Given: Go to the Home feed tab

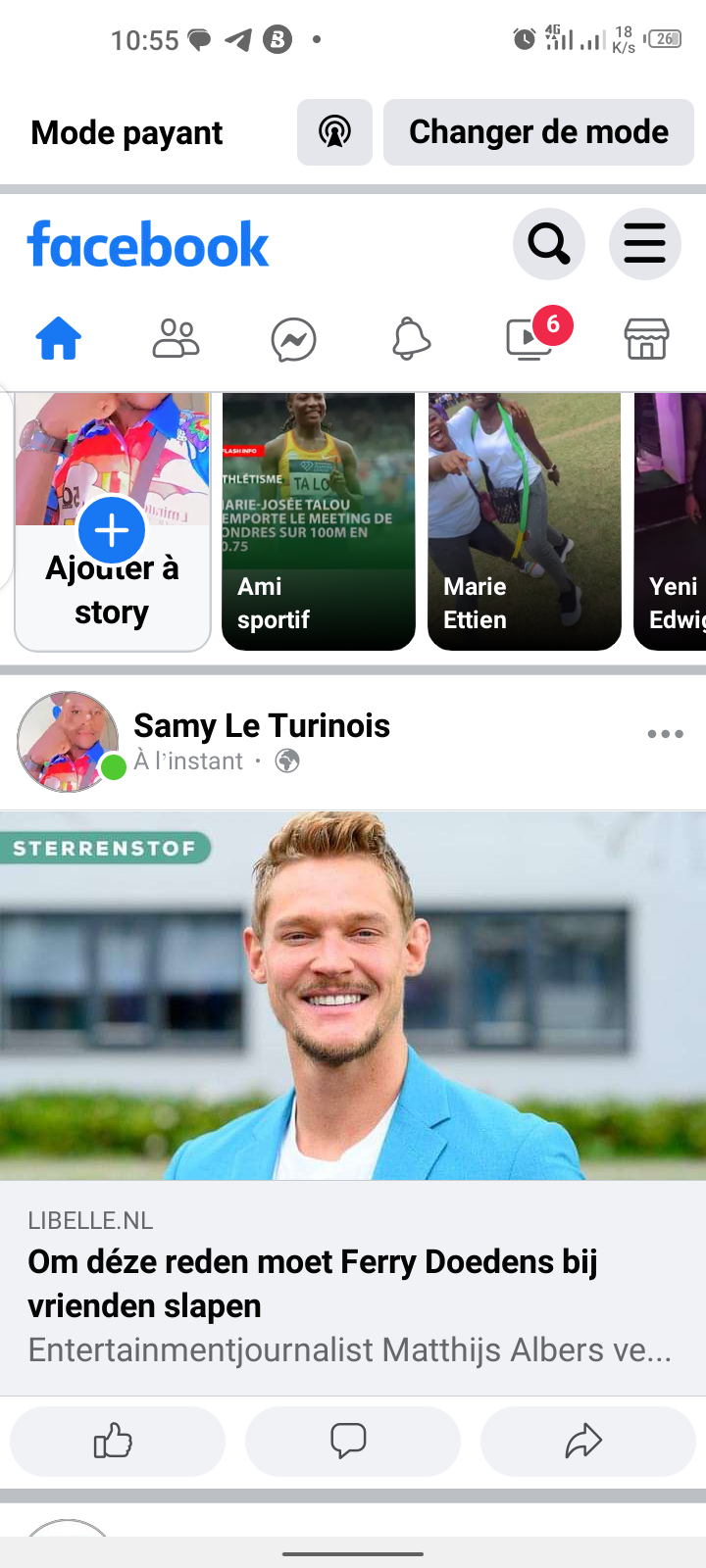Looking at the screenshot, I should click(59, 340).
